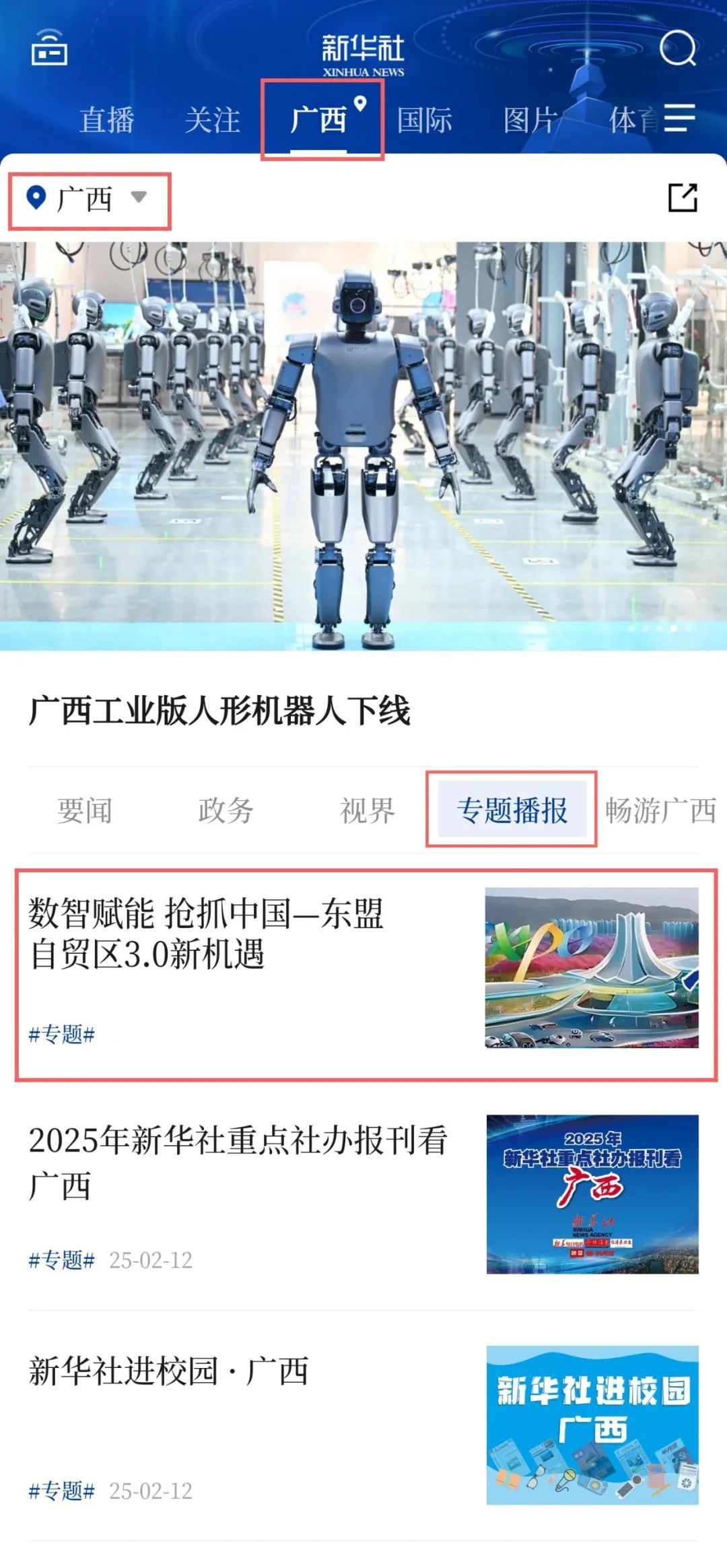Open the 数智赋能 中国—东盟自贸区3.0 article
The height and width of the screenshot is (1568, 727).
point(363,969)
